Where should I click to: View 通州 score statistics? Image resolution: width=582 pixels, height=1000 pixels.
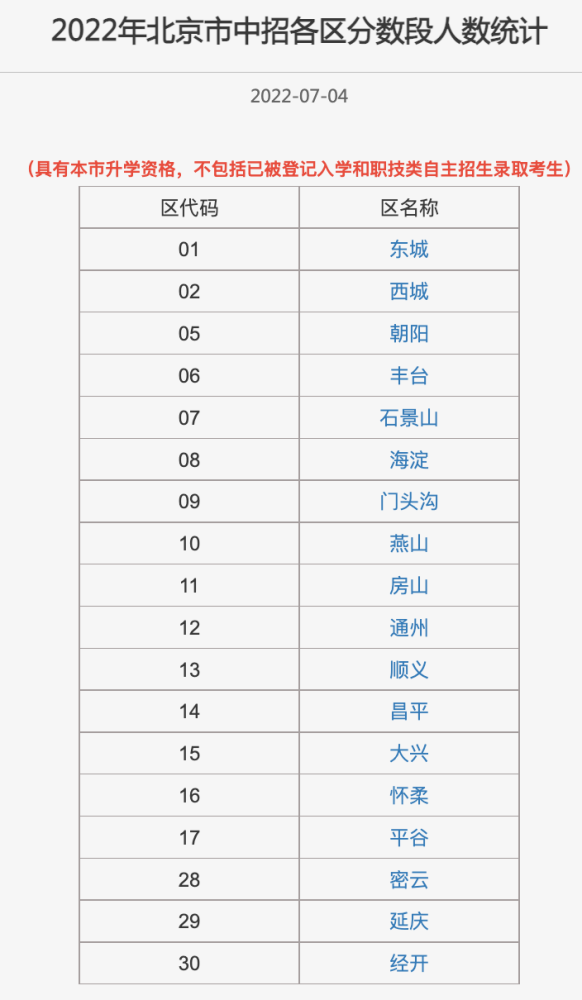click(x=409, y=628)
